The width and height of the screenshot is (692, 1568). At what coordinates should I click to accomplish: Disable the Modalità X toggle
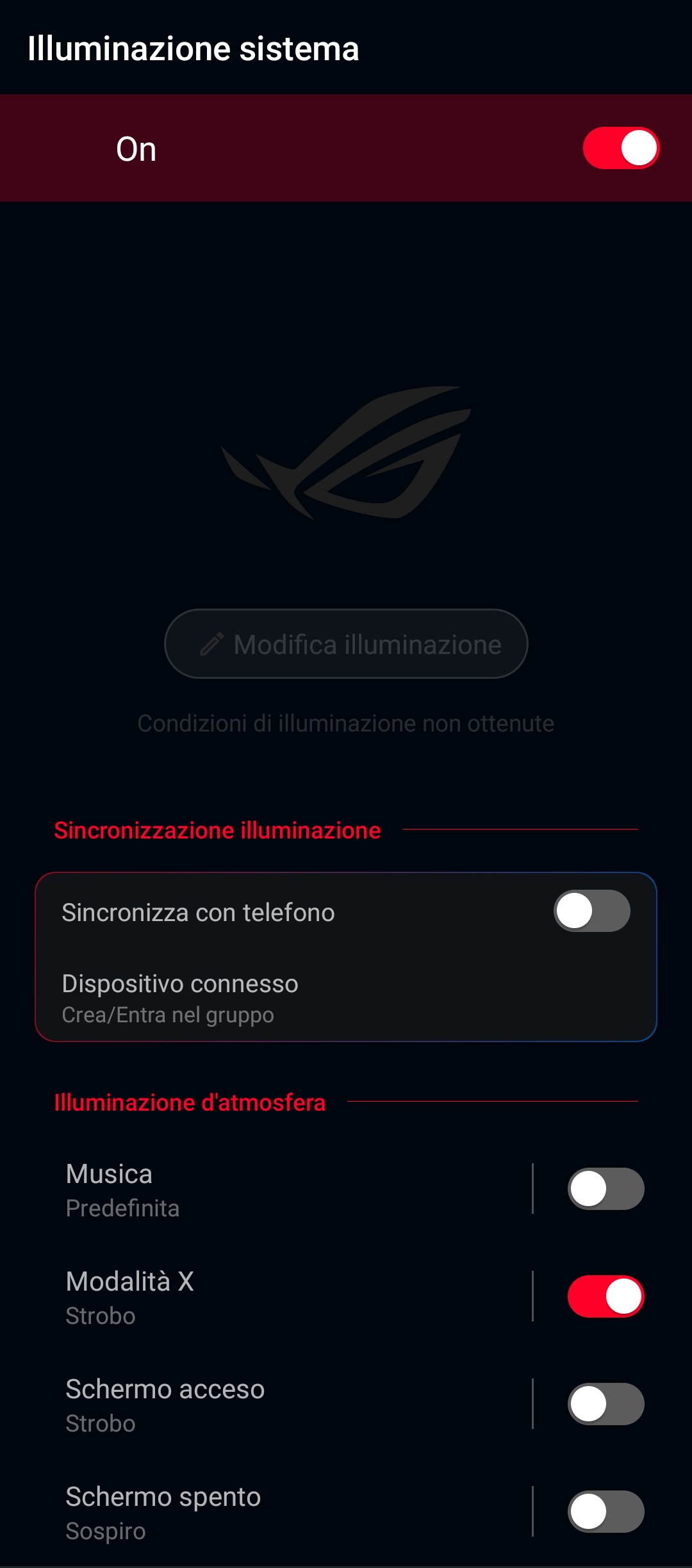click(605, 1296)
